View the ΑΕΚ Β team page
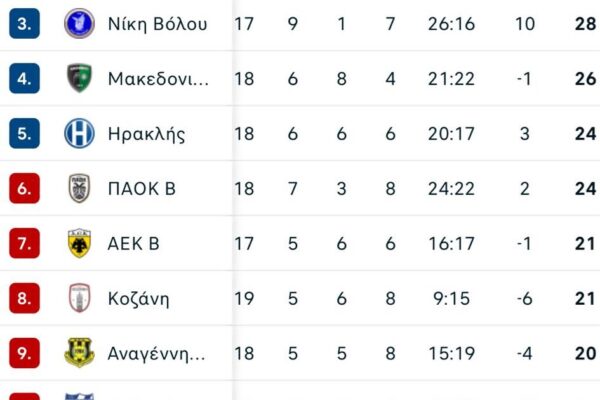 133,243
